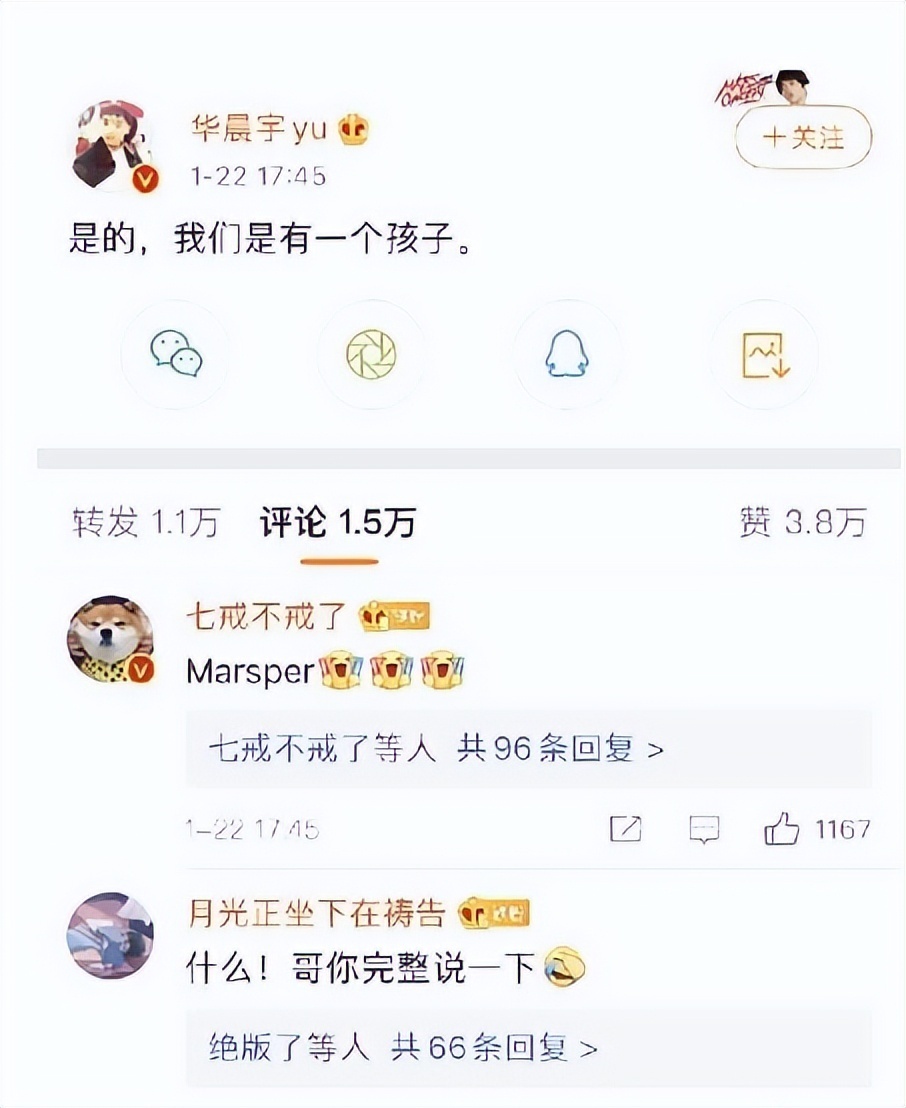Image resolution: width=906 pixels, height=1108 pixels.
Task: Click the verified V badge on 华晨宇yu's avatar
Action: [x=143, y=178]
